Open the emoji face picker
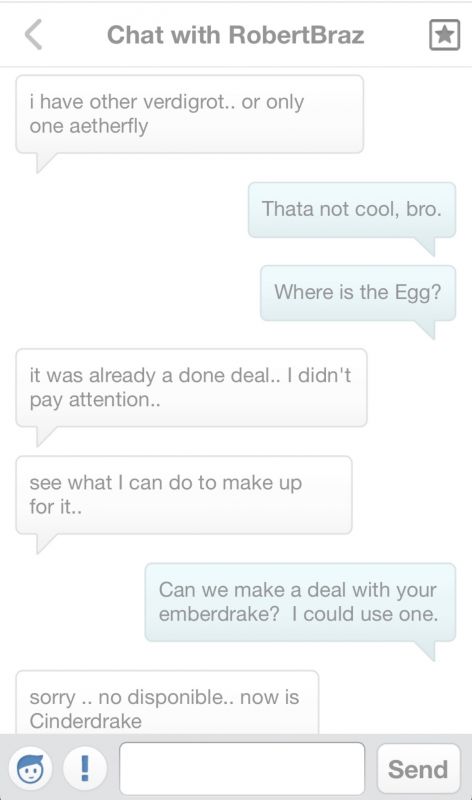472x800 pixels. click(x=31, y=767)
